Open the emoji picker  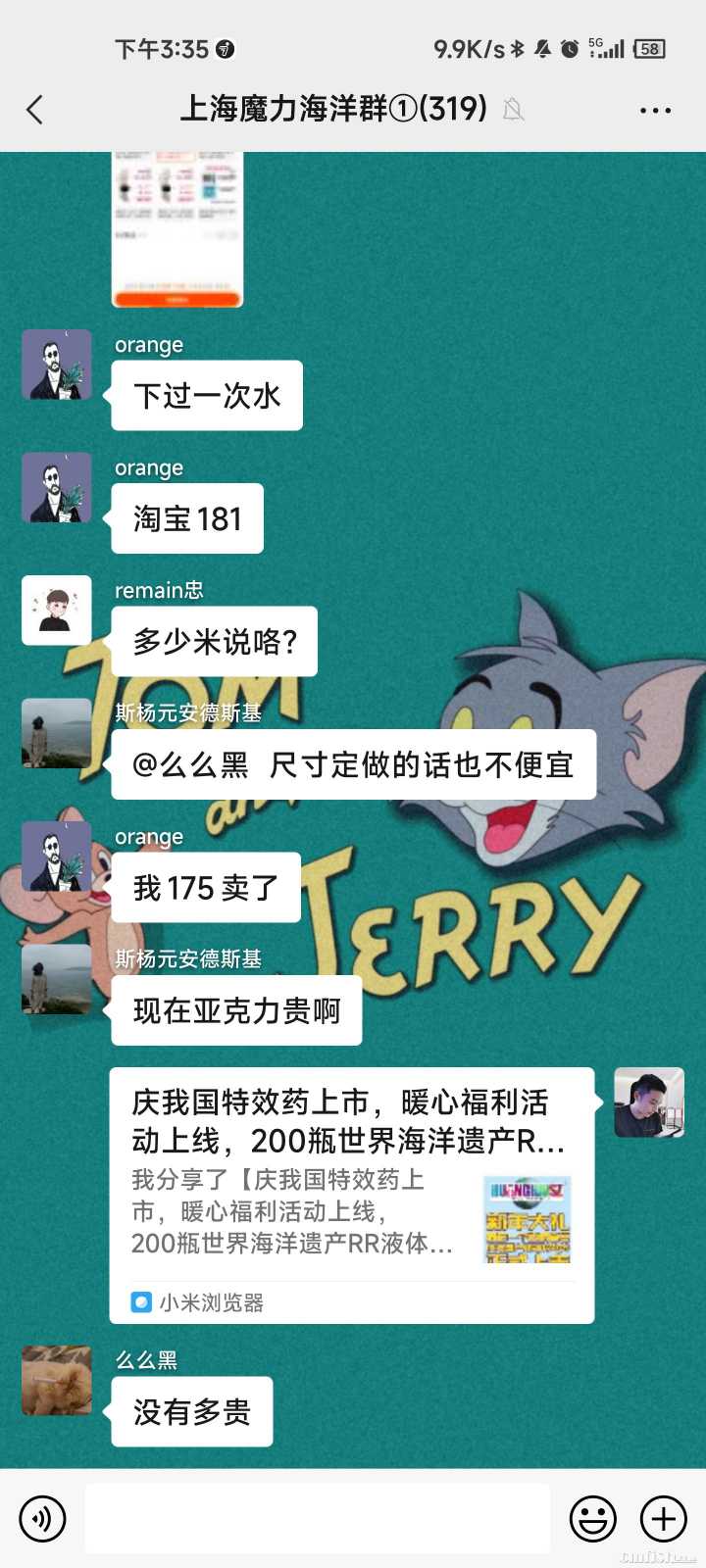[593, 1519]
